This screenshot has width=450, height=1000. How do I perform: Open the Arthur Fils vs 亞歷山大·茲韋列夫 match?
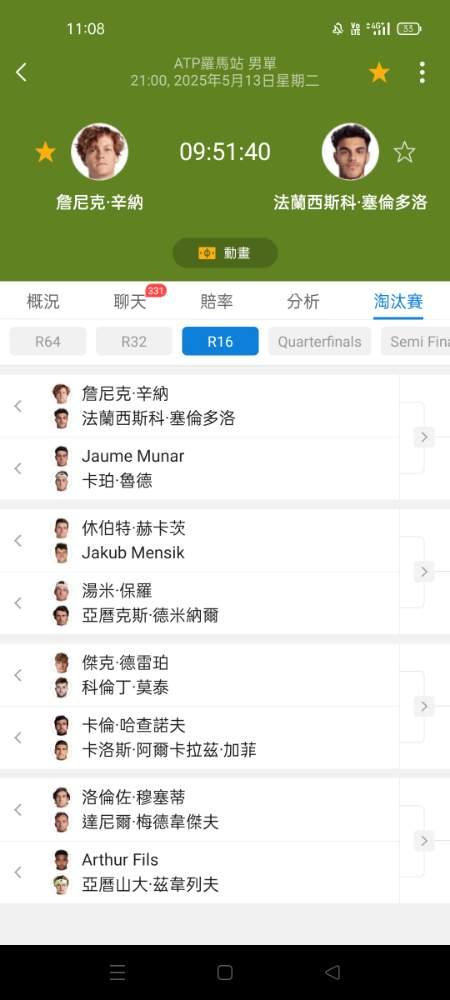point(200,872)
